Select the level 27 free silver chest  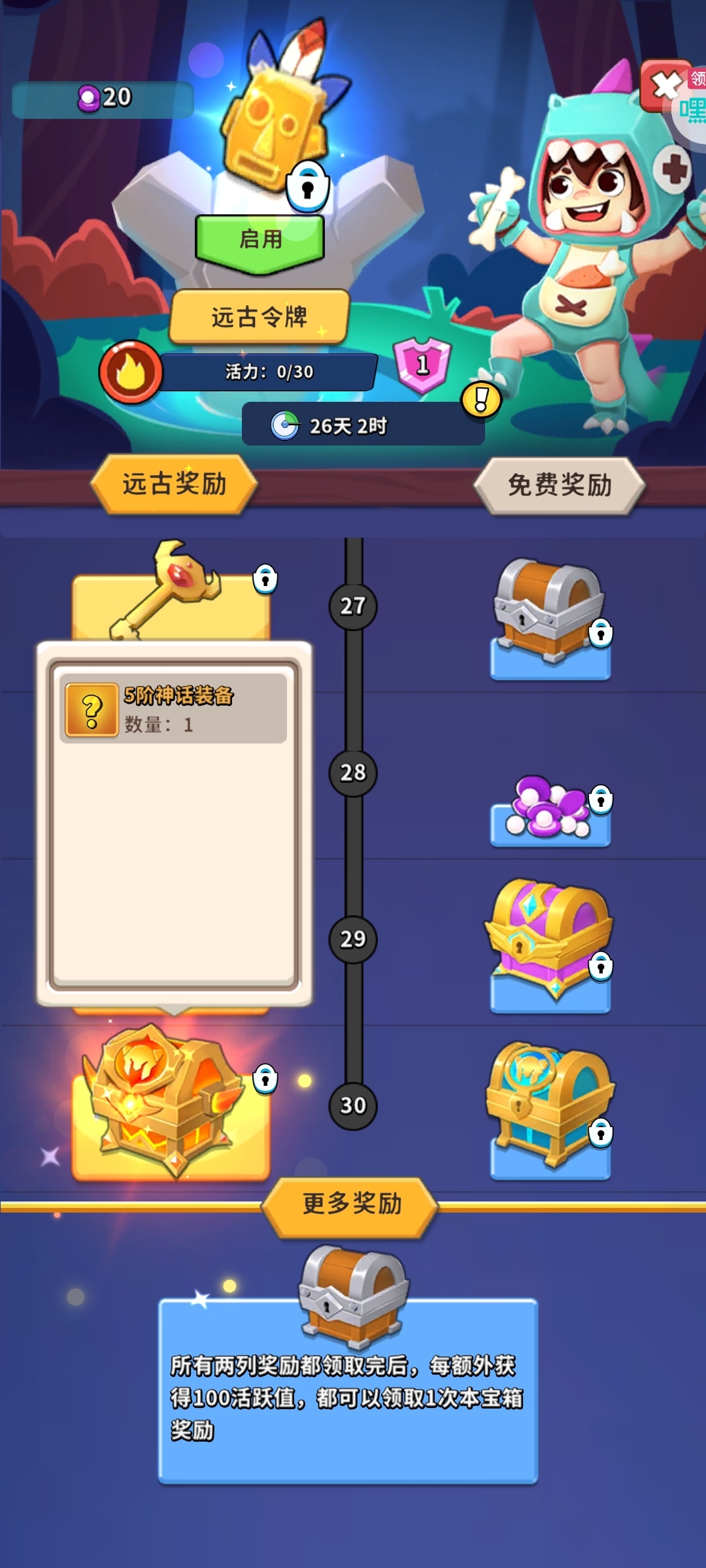coord(550,614)
